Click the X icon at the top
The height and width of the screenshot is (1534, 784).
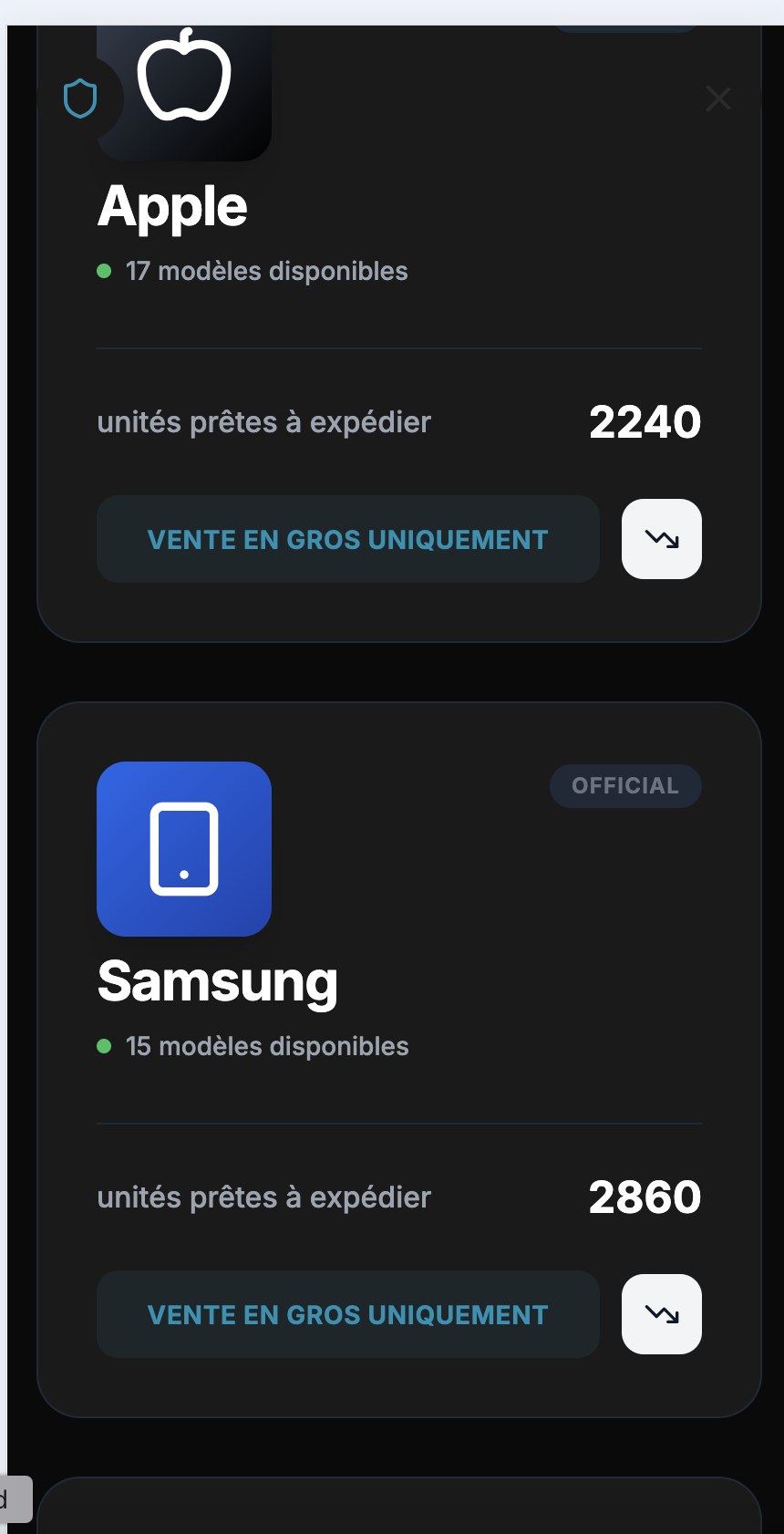(x=718, y=98)
